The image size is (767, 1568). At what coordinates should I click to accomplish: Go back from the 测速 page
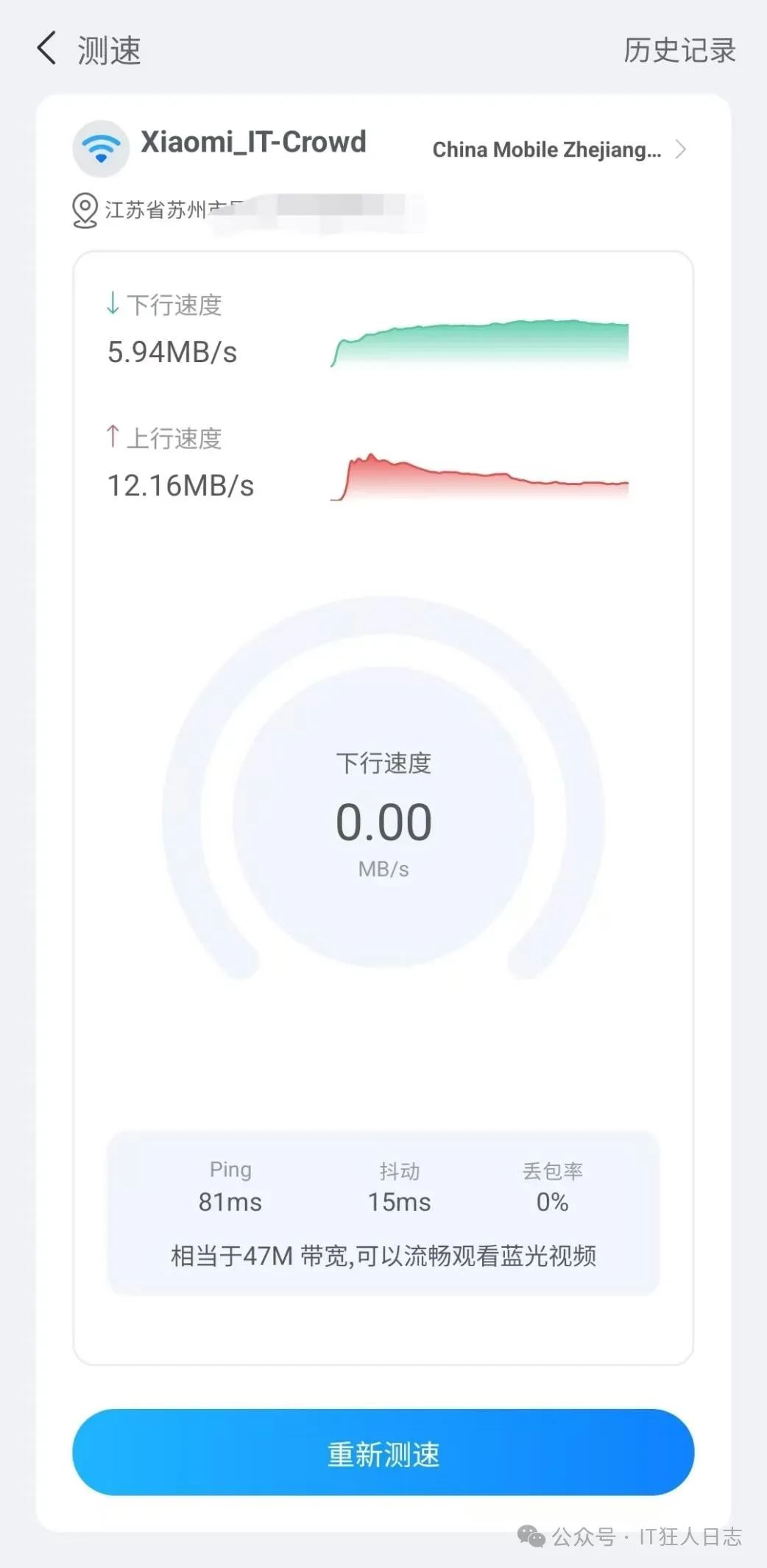(x=46, y=49)
